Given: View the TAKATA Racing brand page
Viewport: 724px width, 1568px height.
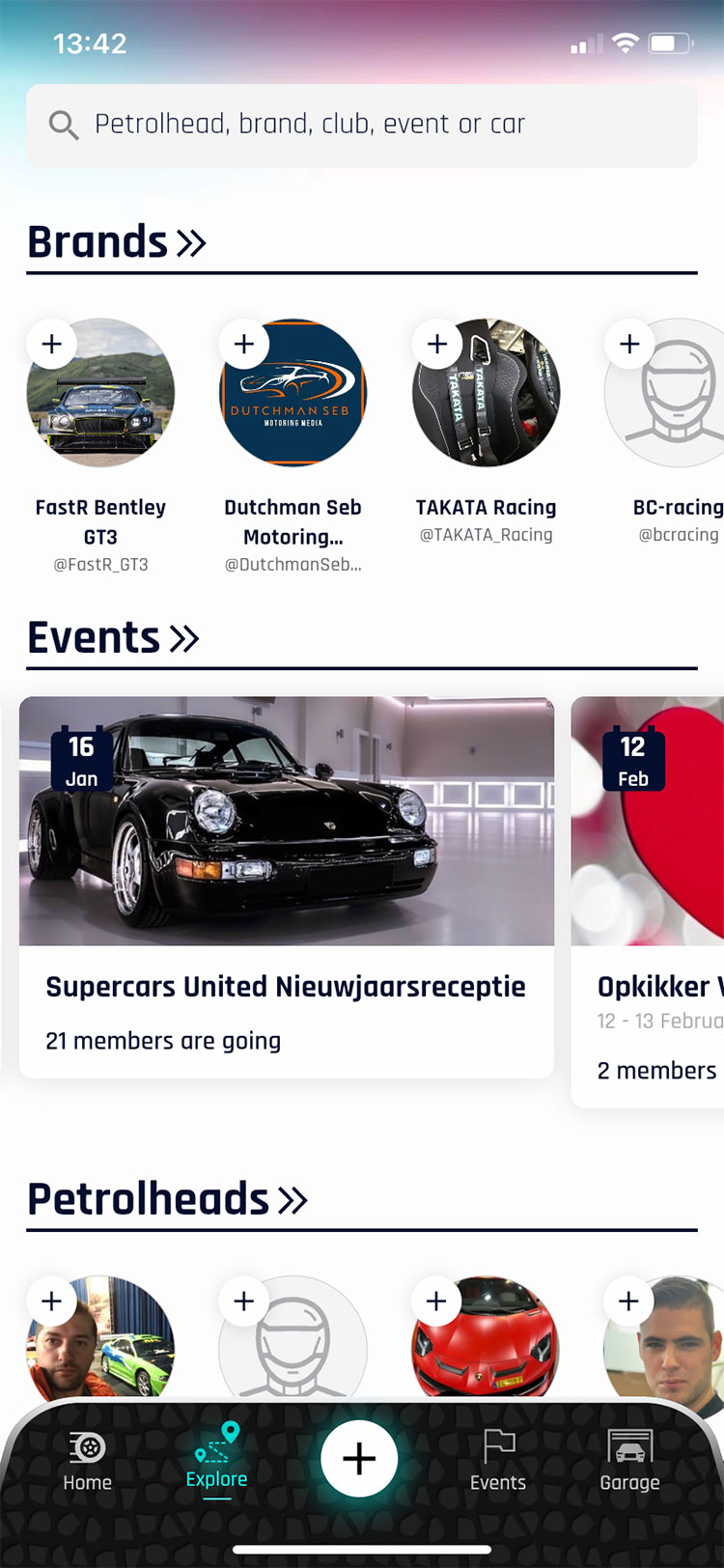Looking at the screenshot, I should click(x=486, y=394).
